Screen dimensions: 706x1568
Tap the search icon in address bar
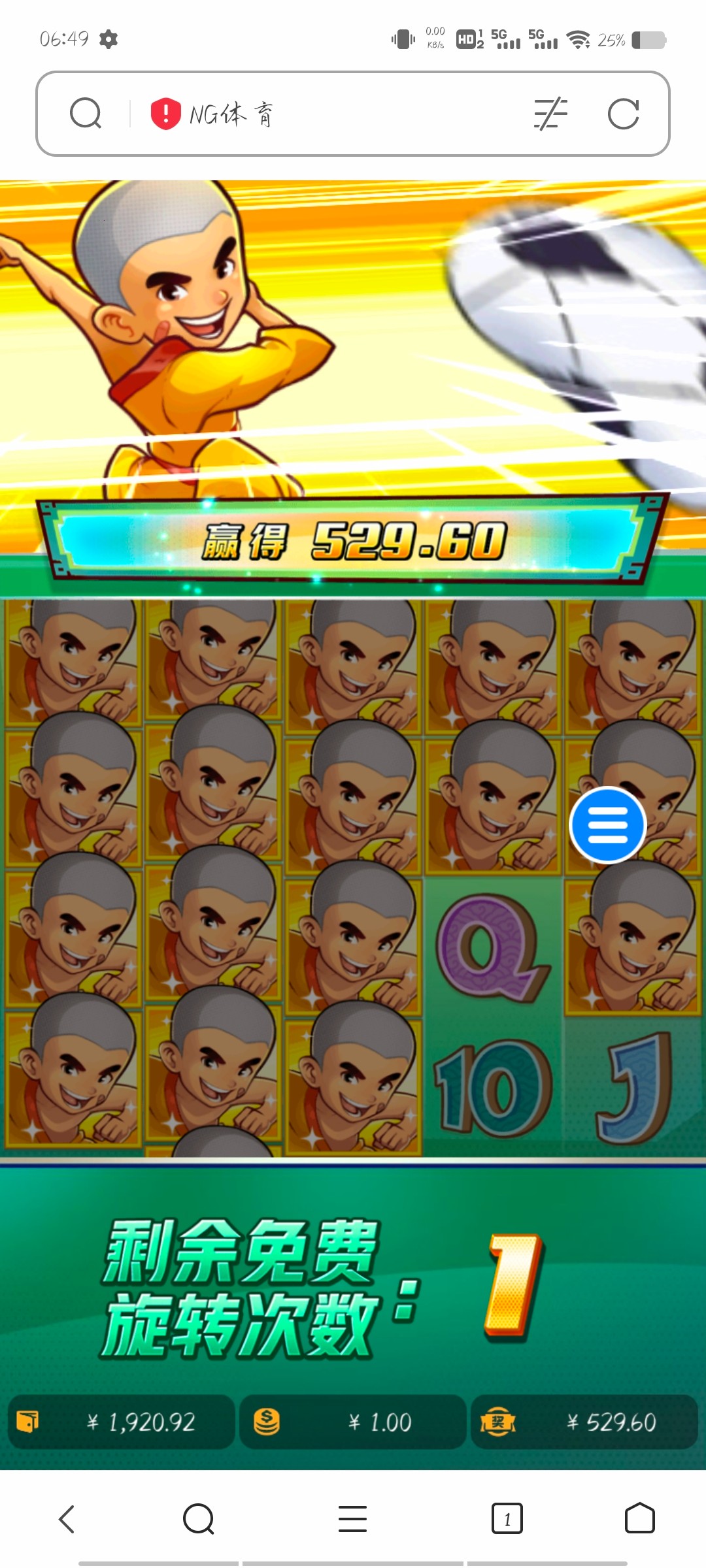[86, 114]
